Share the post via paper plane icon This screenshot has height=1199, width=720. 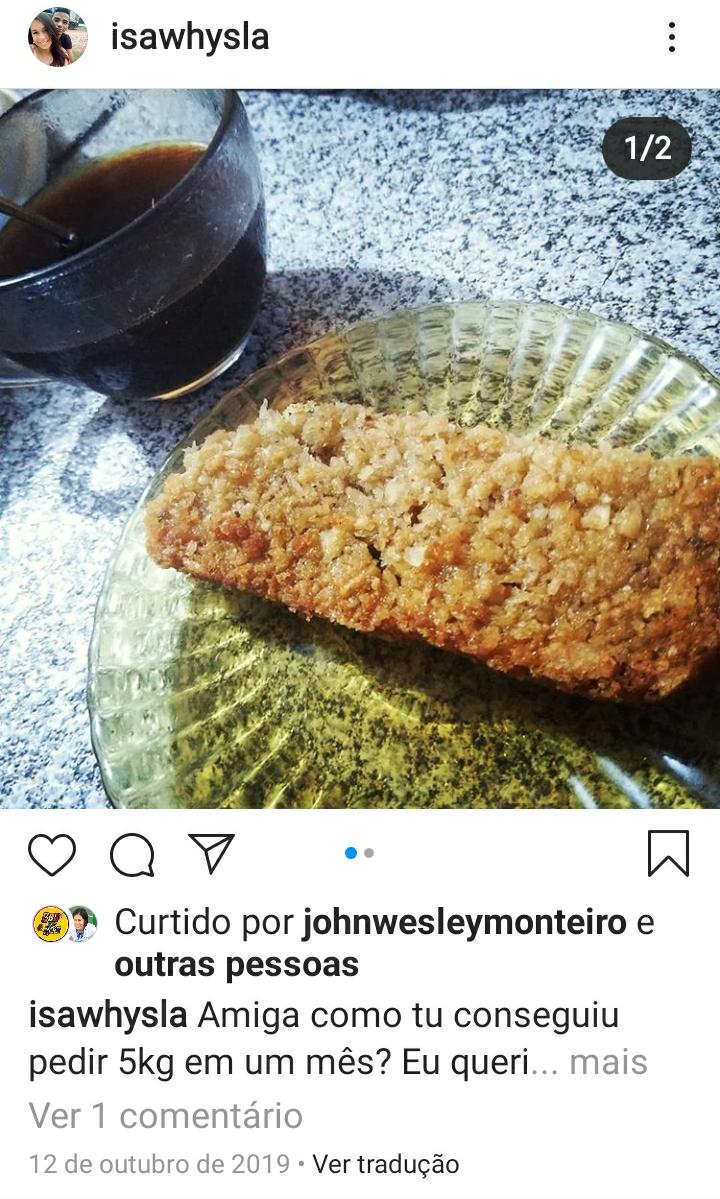[x=211, y=853]
